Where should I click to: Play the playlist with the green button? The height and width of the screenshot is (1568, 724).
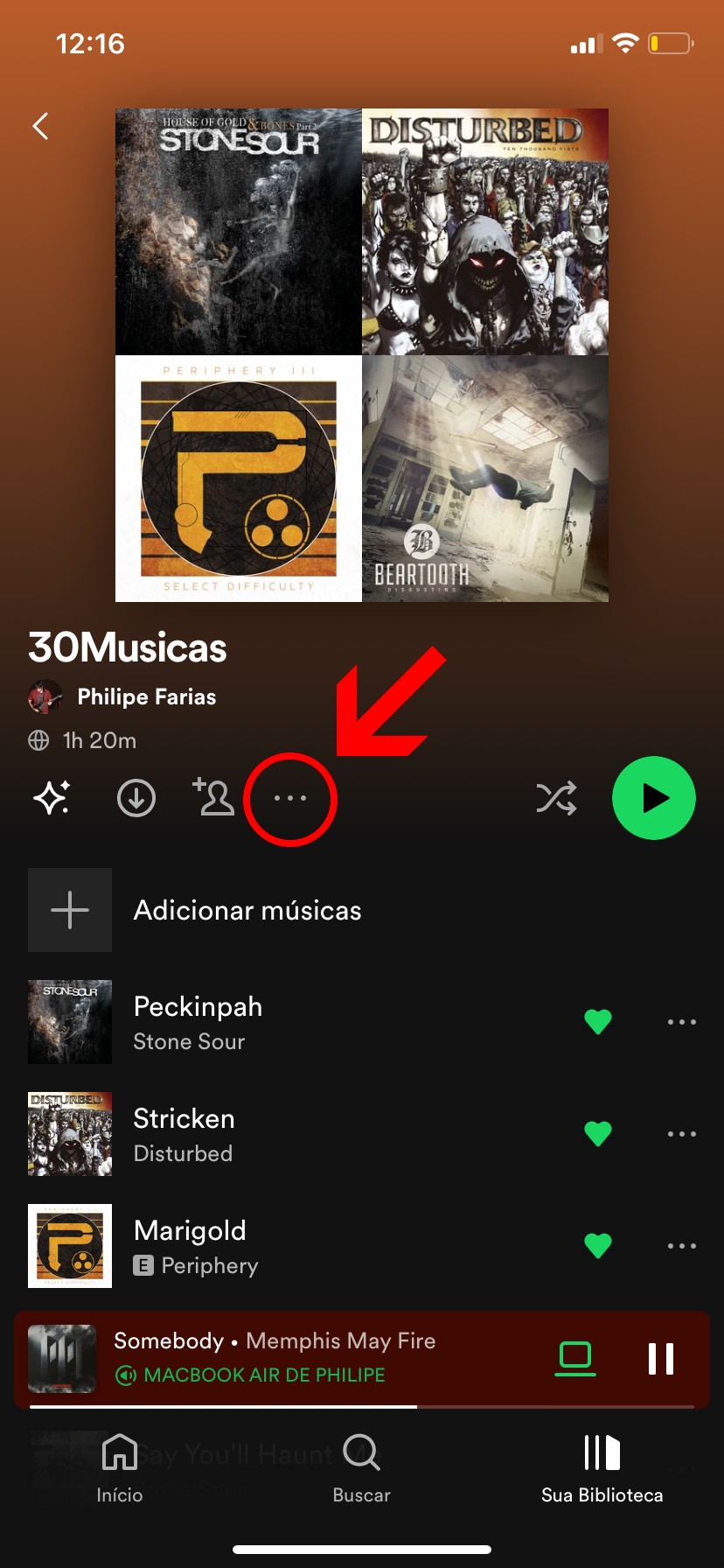(654, 798)
